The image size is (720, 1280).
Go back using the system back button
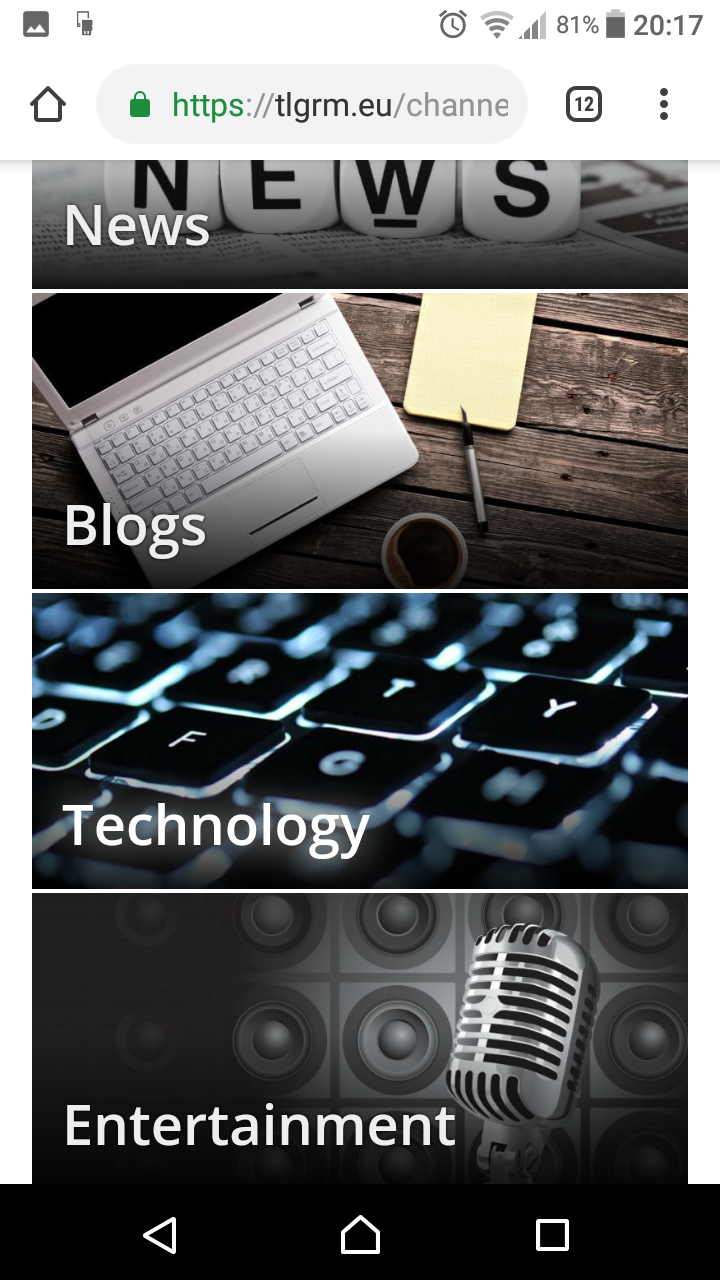pos(160,1235)
